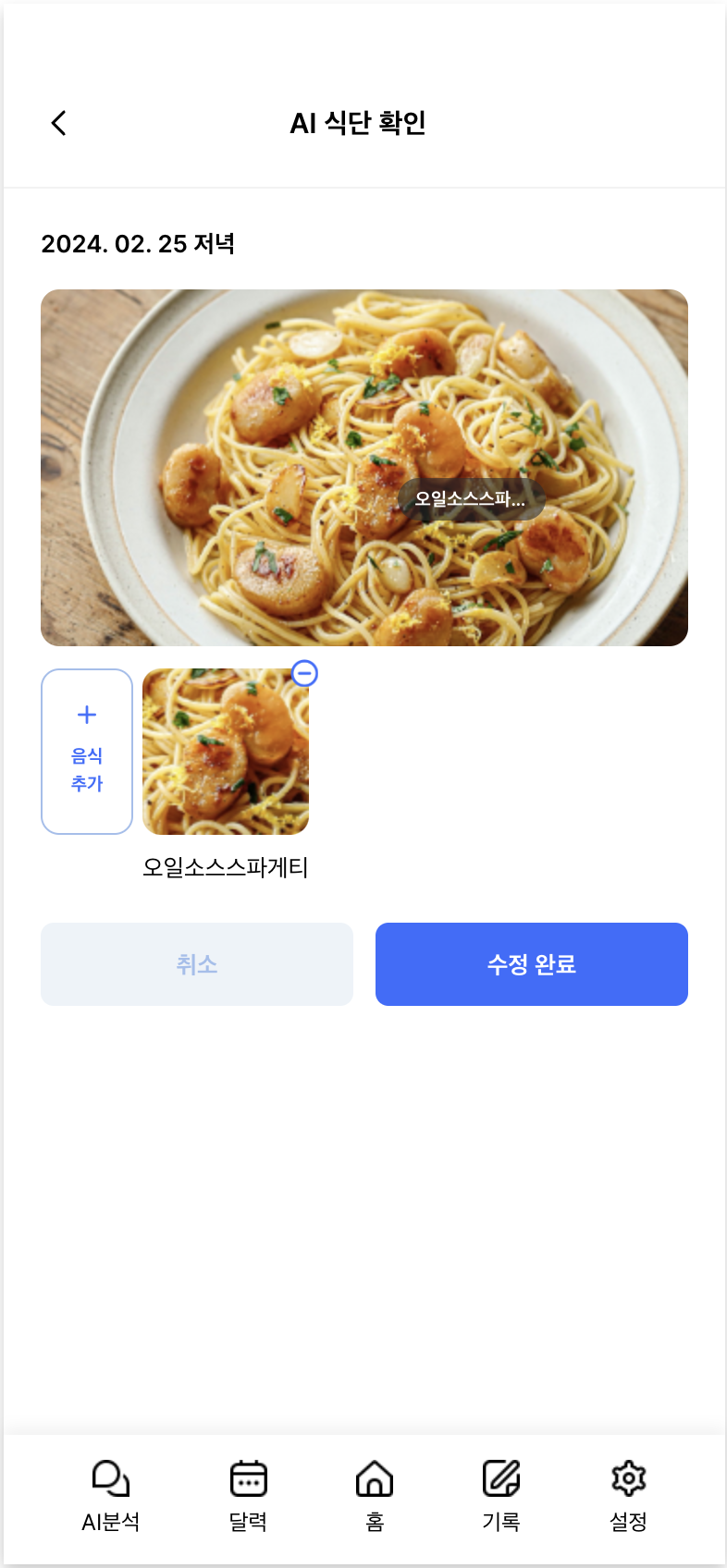Tap the 오일소스스파... label on the photo

(x=471, y=499)
